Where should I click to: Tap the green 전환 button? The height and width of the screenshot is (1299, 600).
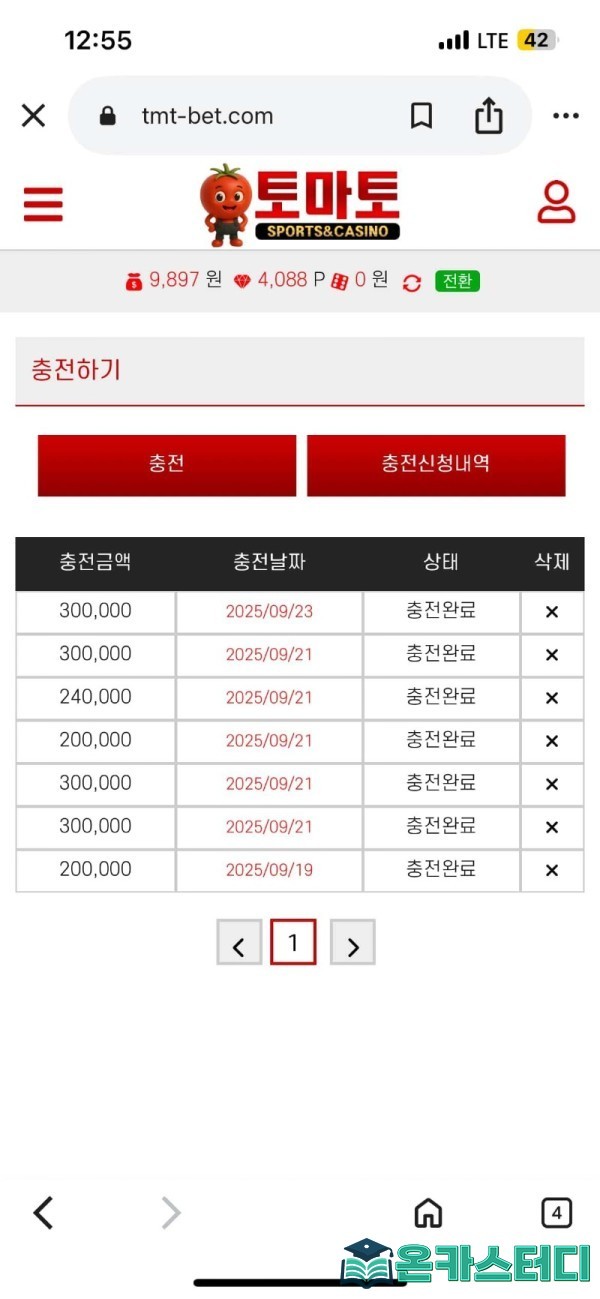pos(457,281)
